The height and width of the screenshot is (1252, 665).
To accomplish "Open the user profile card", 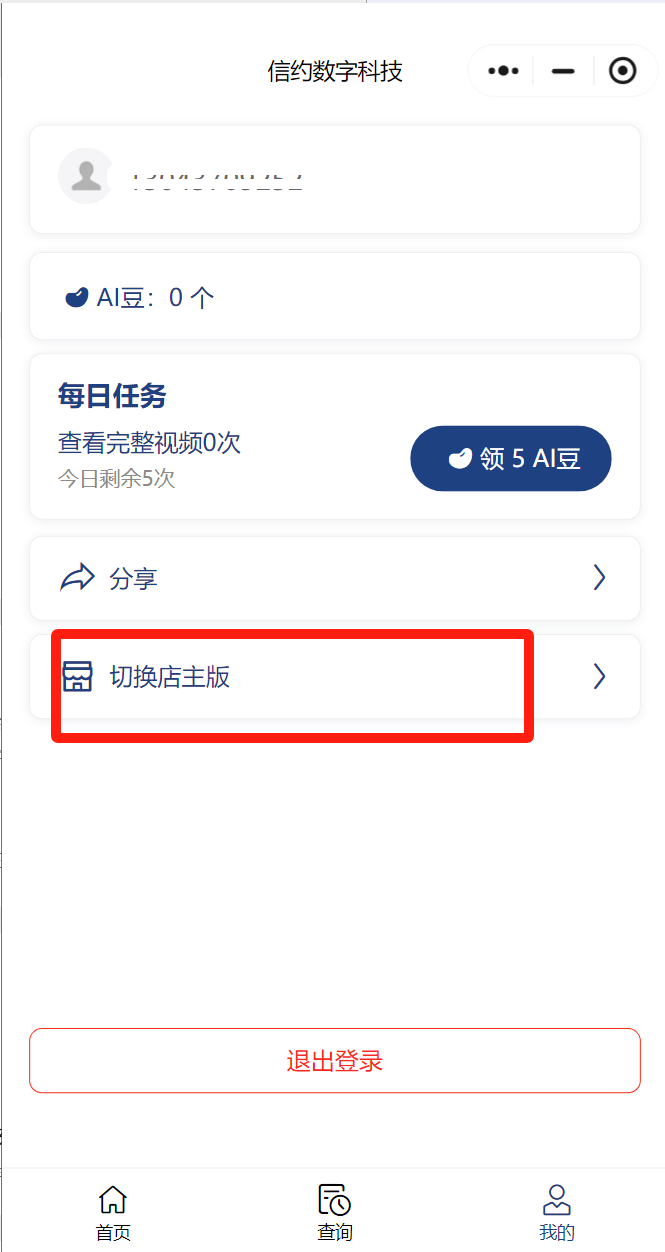I will (x=334, y=179).
